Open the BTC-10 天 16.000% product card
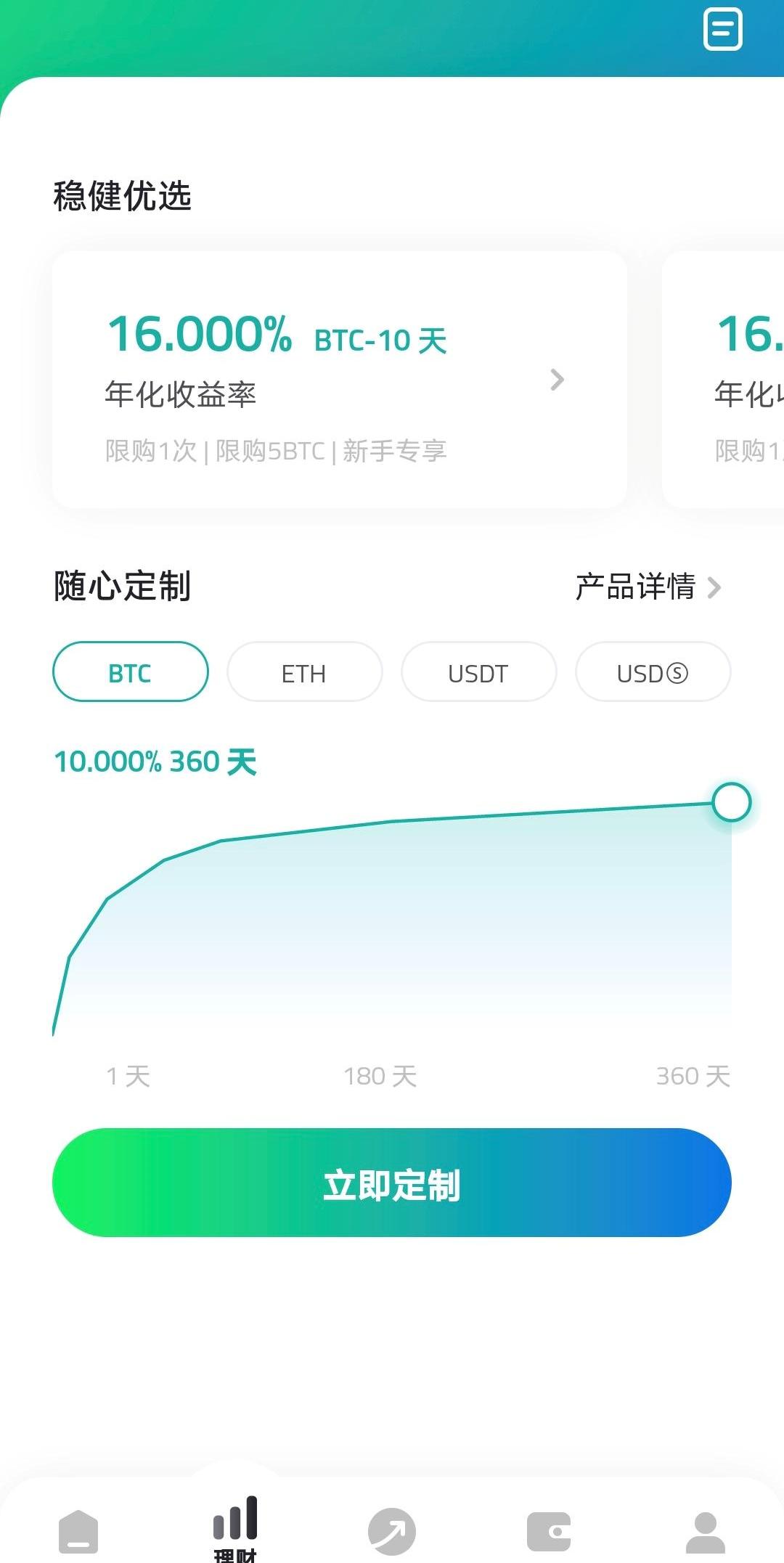The image size is (784, 1563). click(339, 380)
